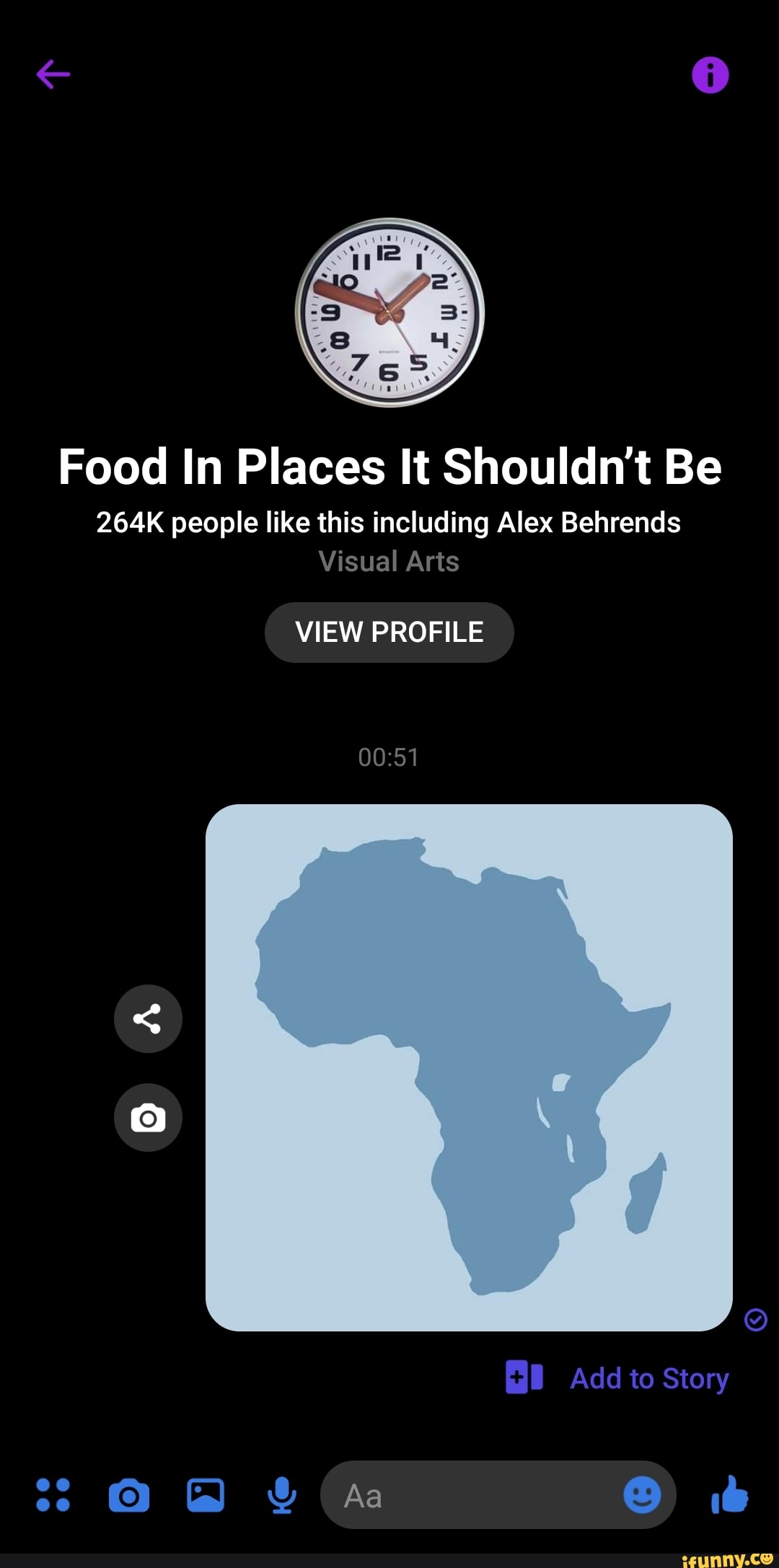Tap the 264K likes text
Image resolution: width=779 pixels, height=1568 pixels.
click(389, 522)
